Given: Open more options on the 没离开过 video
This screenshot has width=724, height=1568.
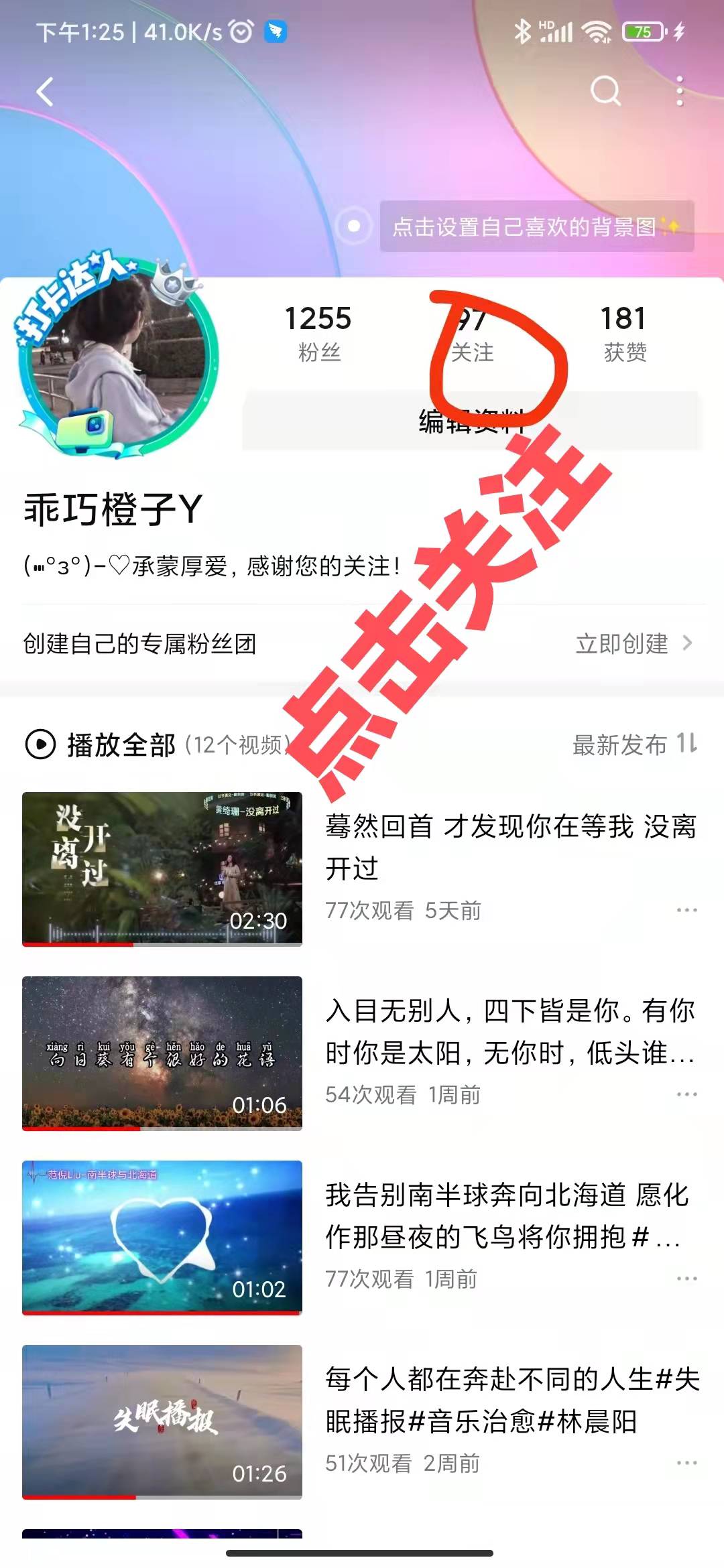Looking at the screenshot, I should click(685, 909).
